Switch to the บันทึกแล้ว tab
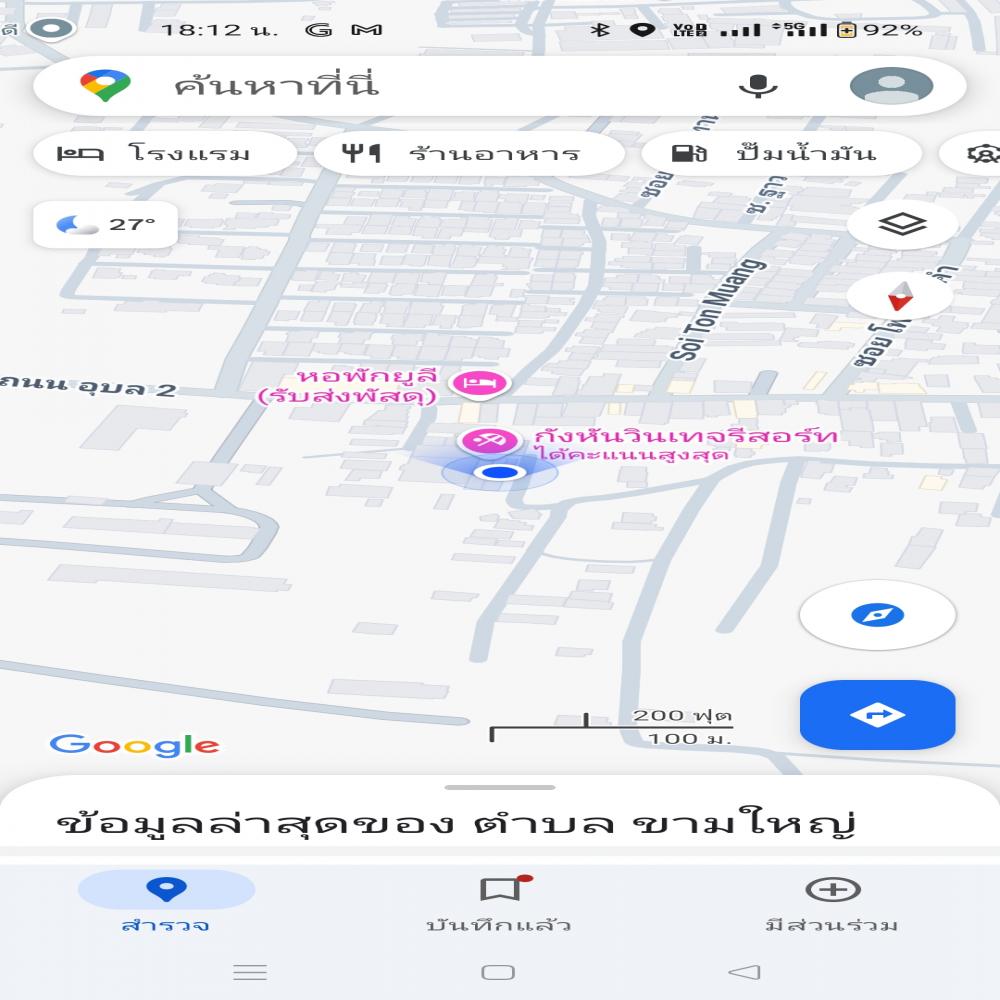The image size is (1000, 1000). (x=499, y=903)
